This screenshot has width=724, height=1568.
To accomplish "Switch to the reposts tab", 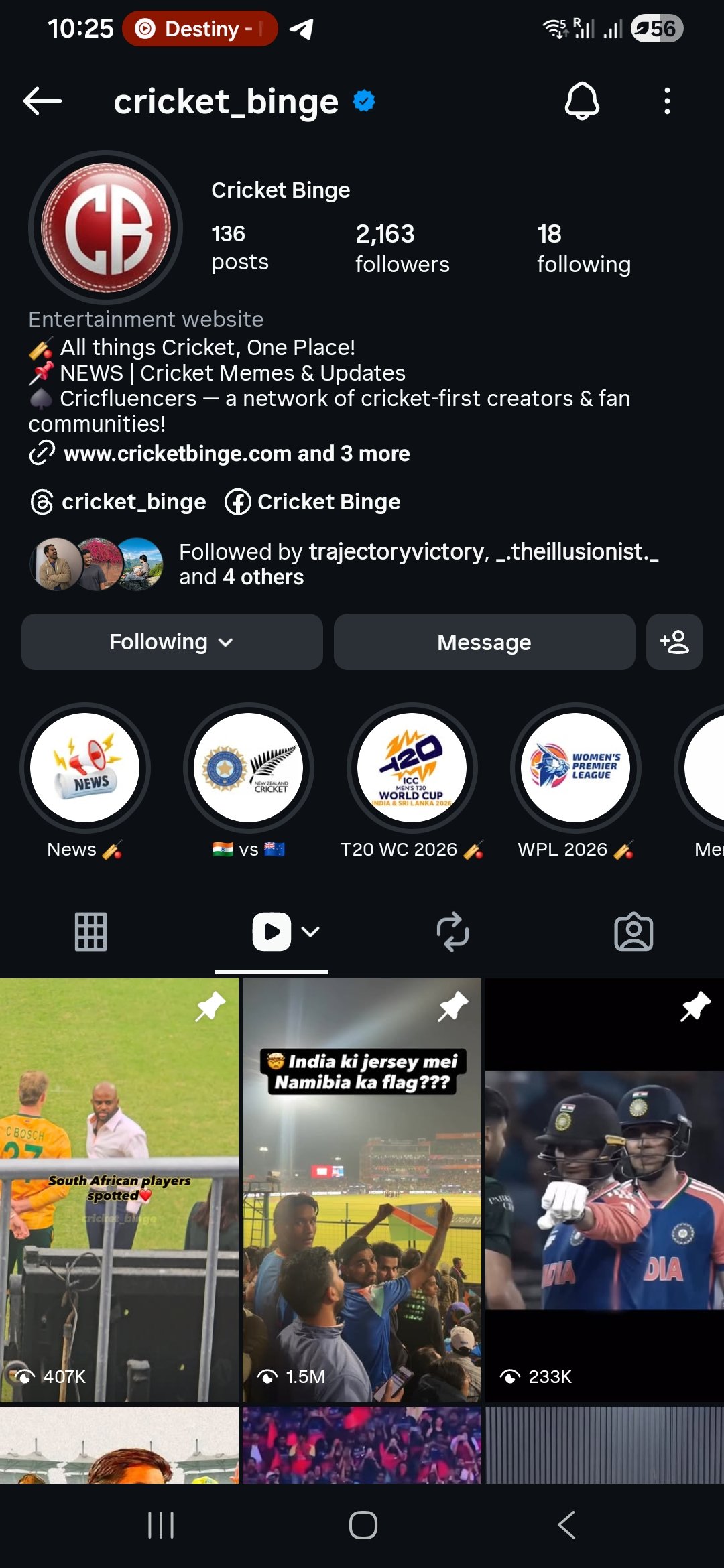I will point(452,931).
